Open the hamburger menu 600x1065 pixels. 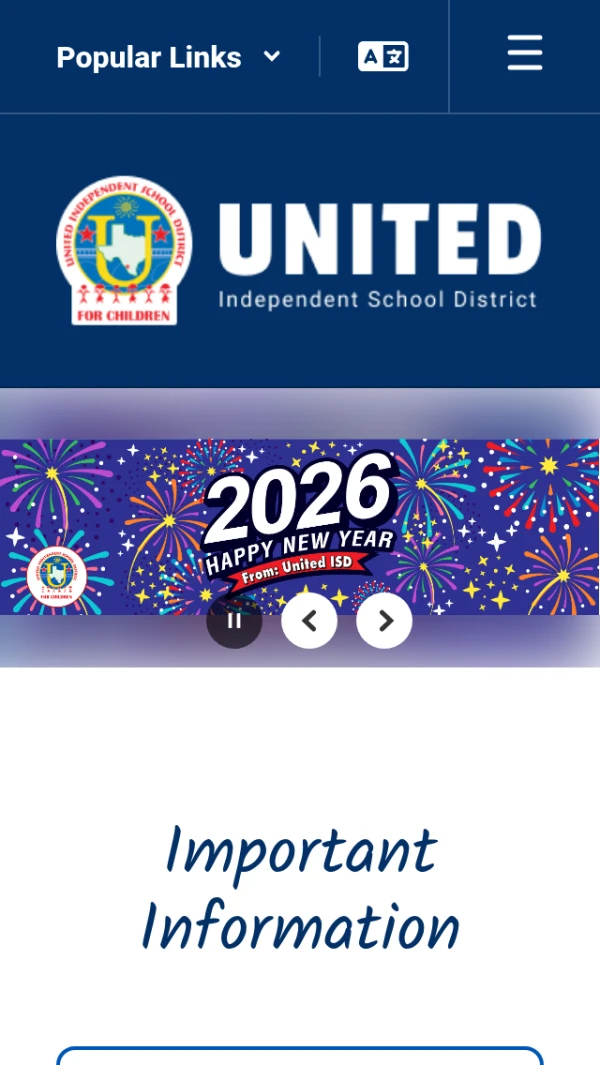pos(524,53)
